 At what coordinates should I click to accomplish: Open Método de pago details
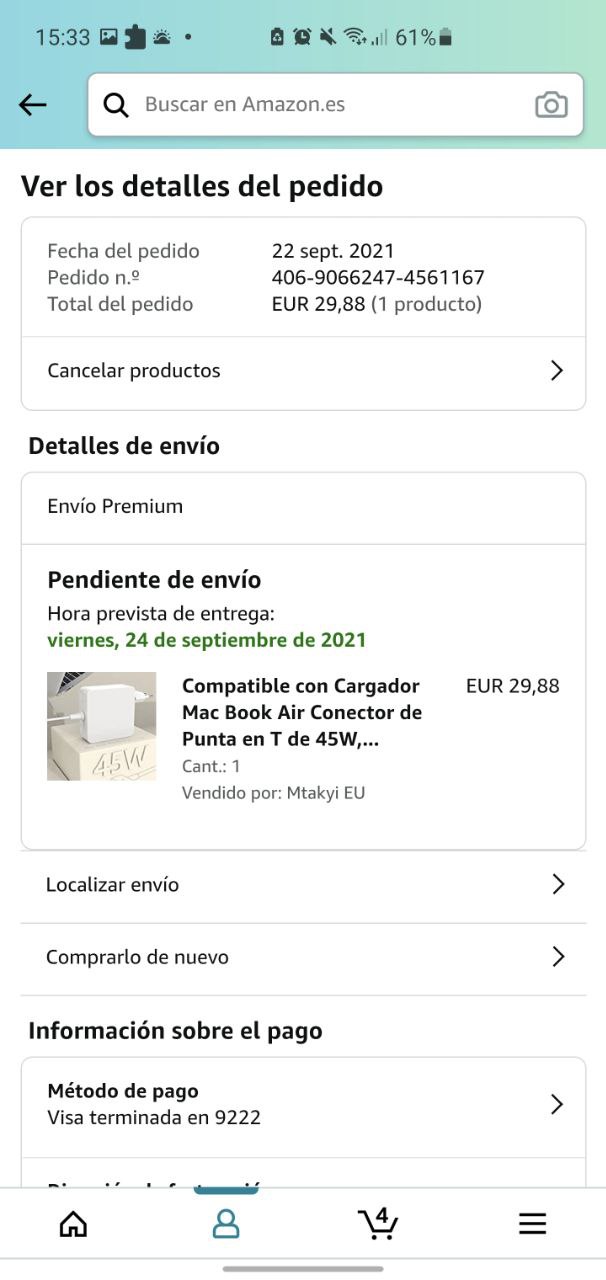(303, 1104)
